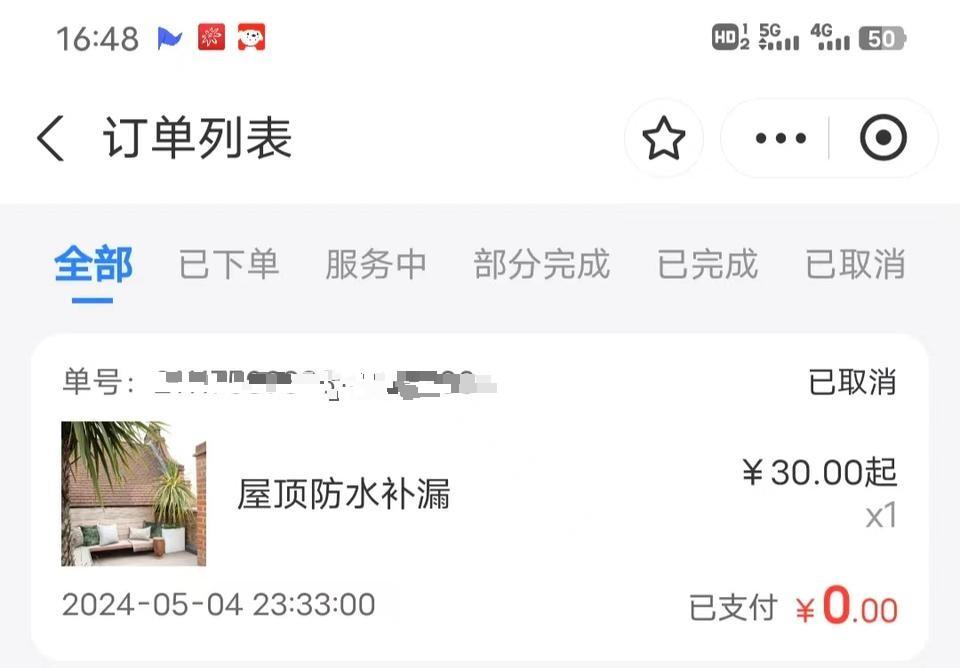
Task: View 已完成 orders
Action: pyautogui.click(x=707, y=265)
